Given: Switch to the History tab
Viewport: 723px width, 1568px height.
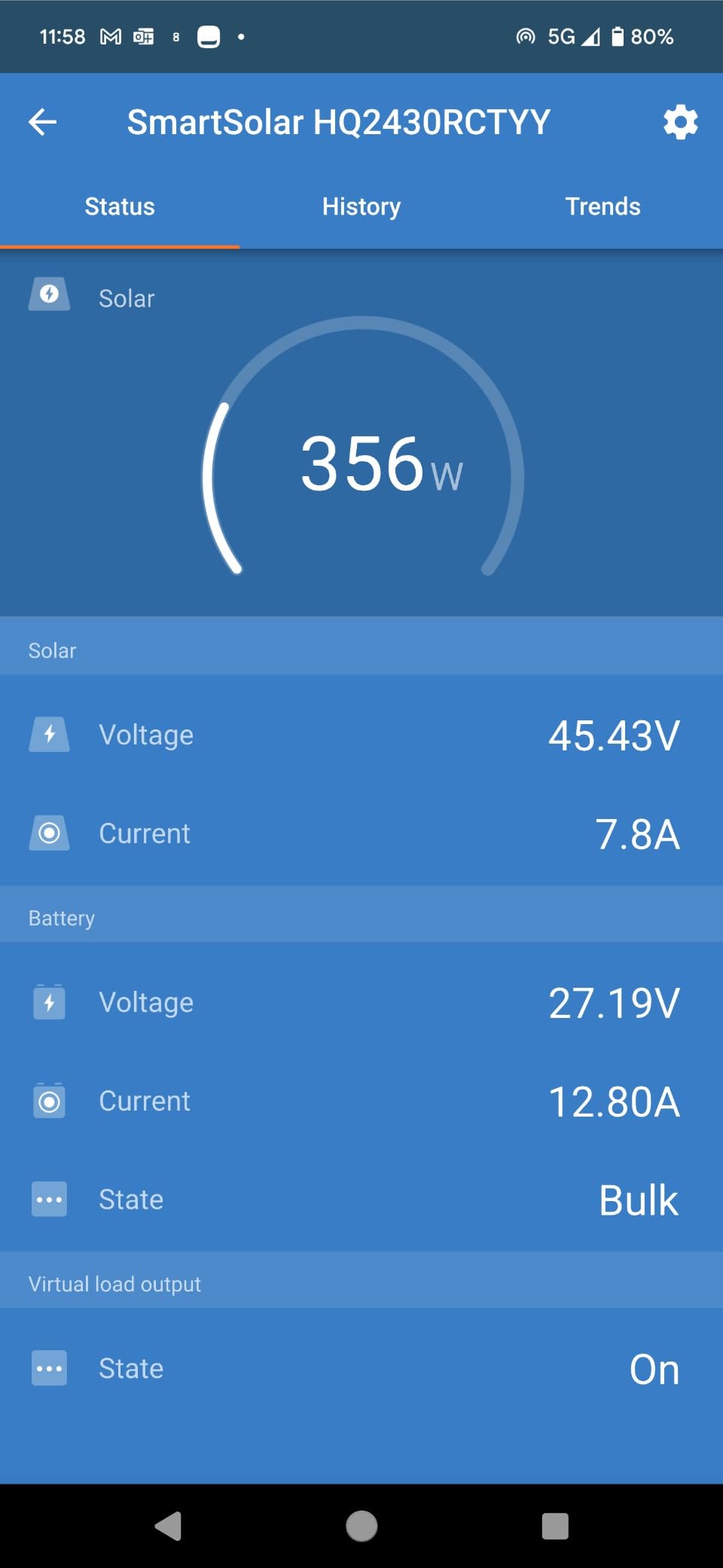Looking at the screenshot, I should [361, 206].
